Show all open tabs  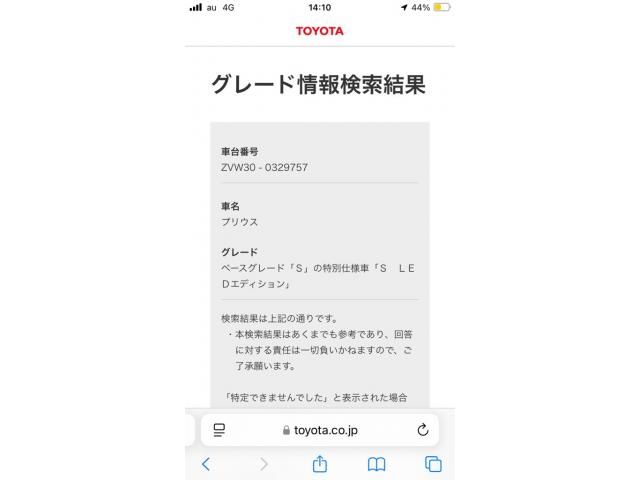433,464
